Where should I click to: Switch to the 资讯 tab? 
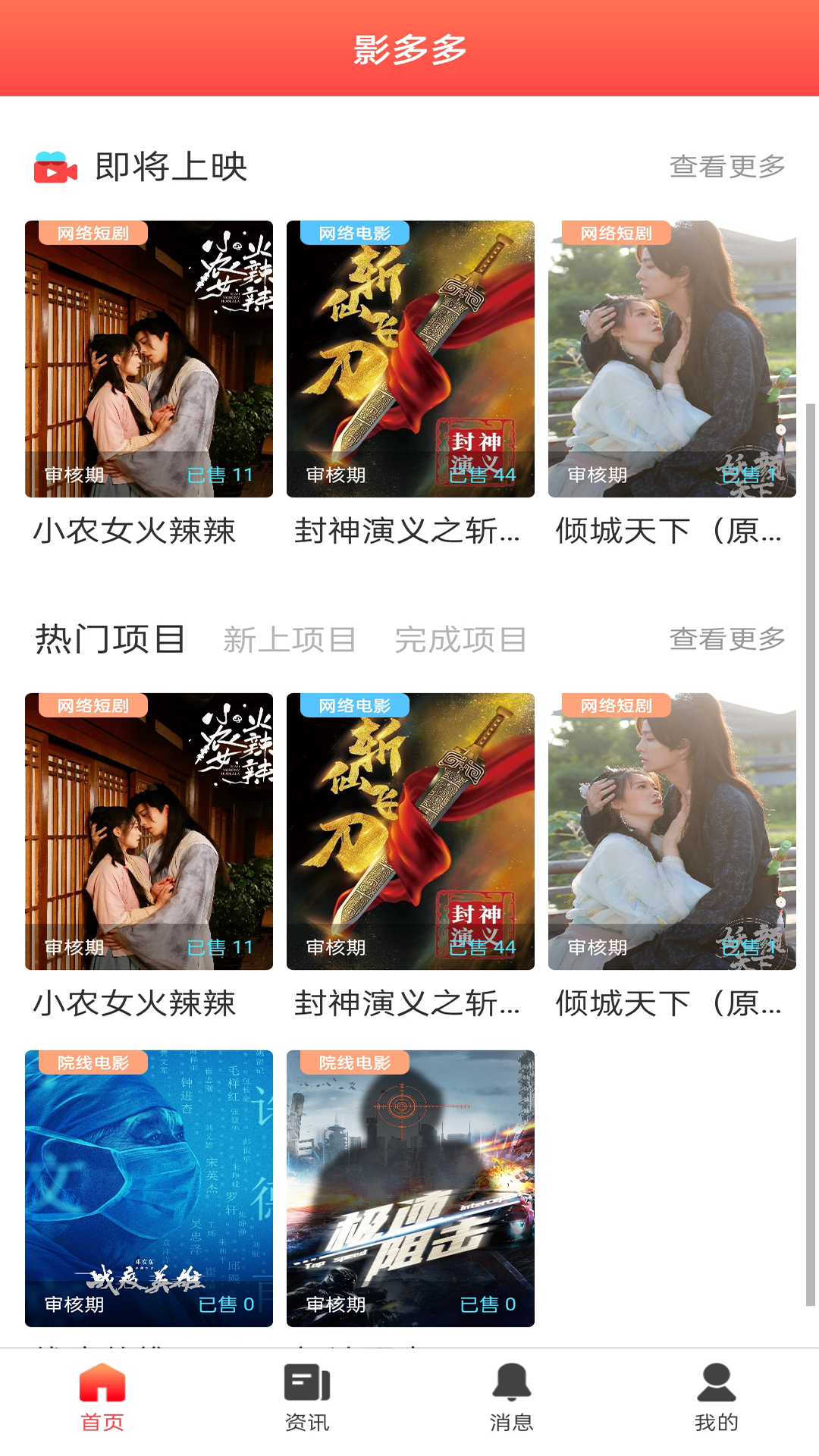tap(307, 1397)
